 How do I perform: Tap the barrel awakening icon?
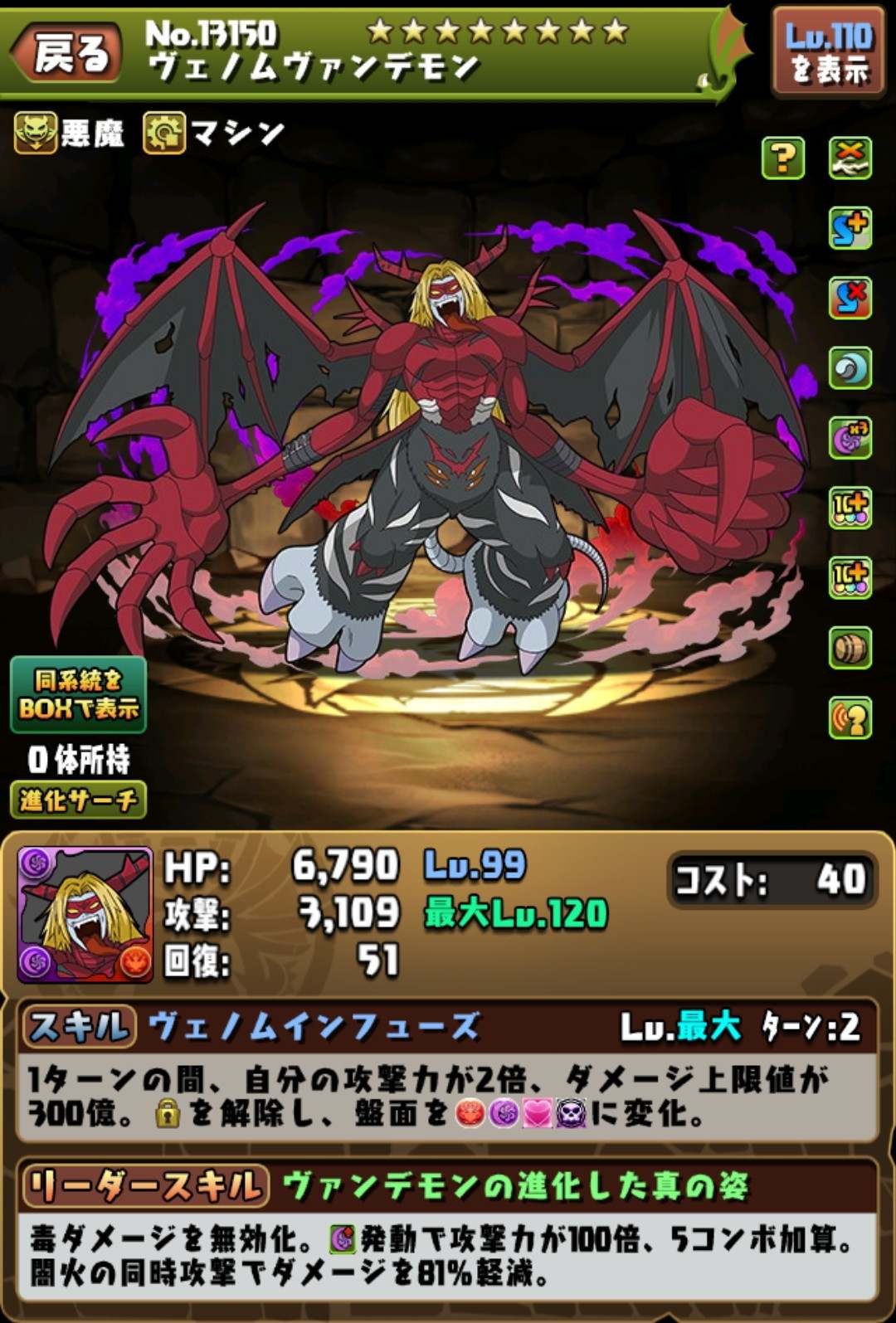(850, 648)
